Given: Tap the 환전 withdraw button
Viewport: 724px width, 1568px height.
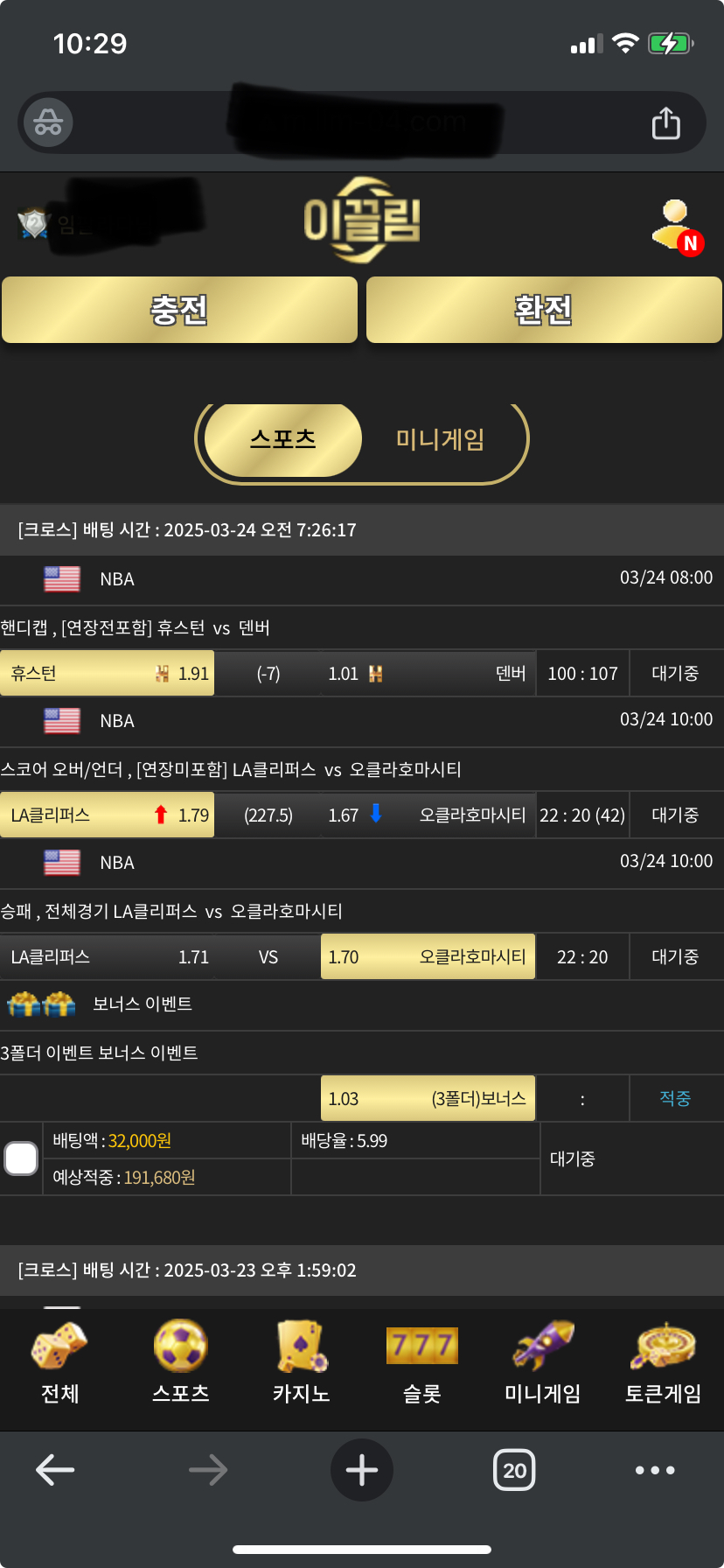Looking at the screenshot, I should (543, 310).
